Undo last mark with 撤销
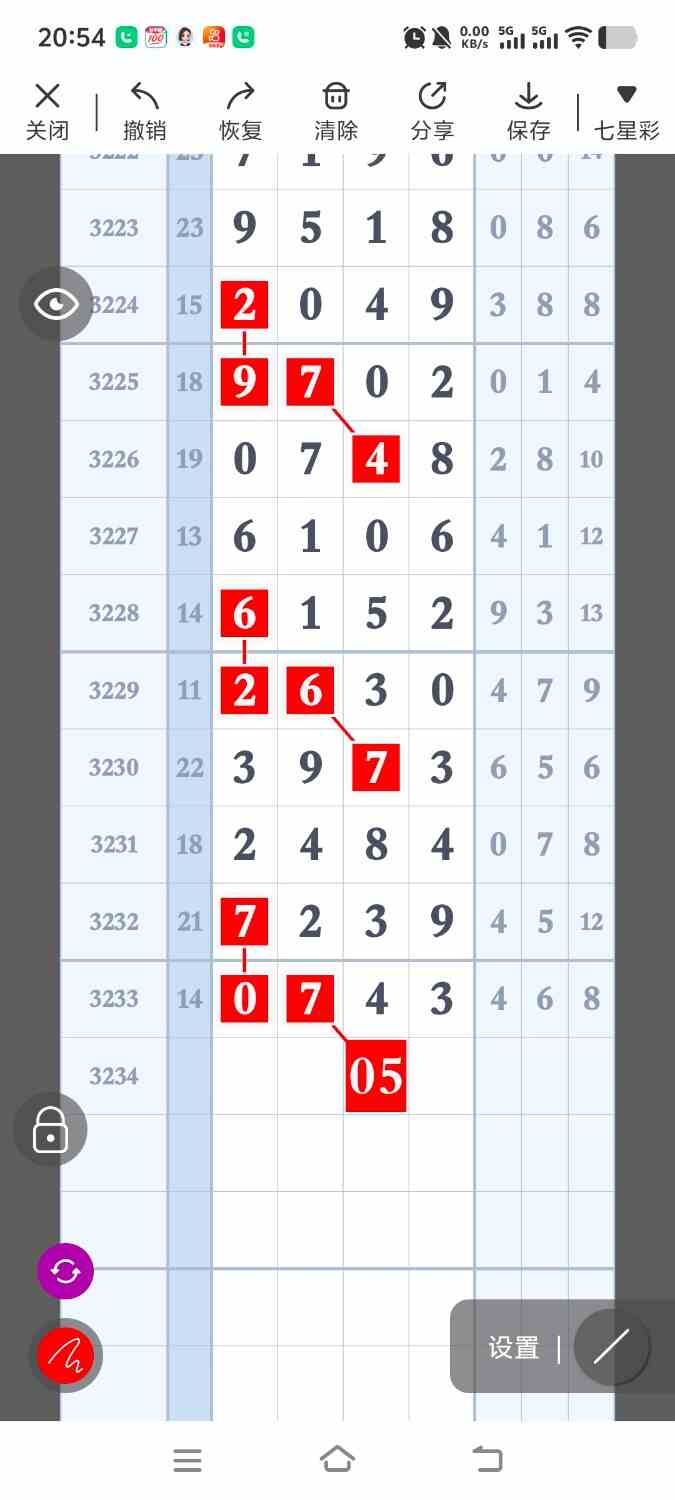 click(144, 111)
